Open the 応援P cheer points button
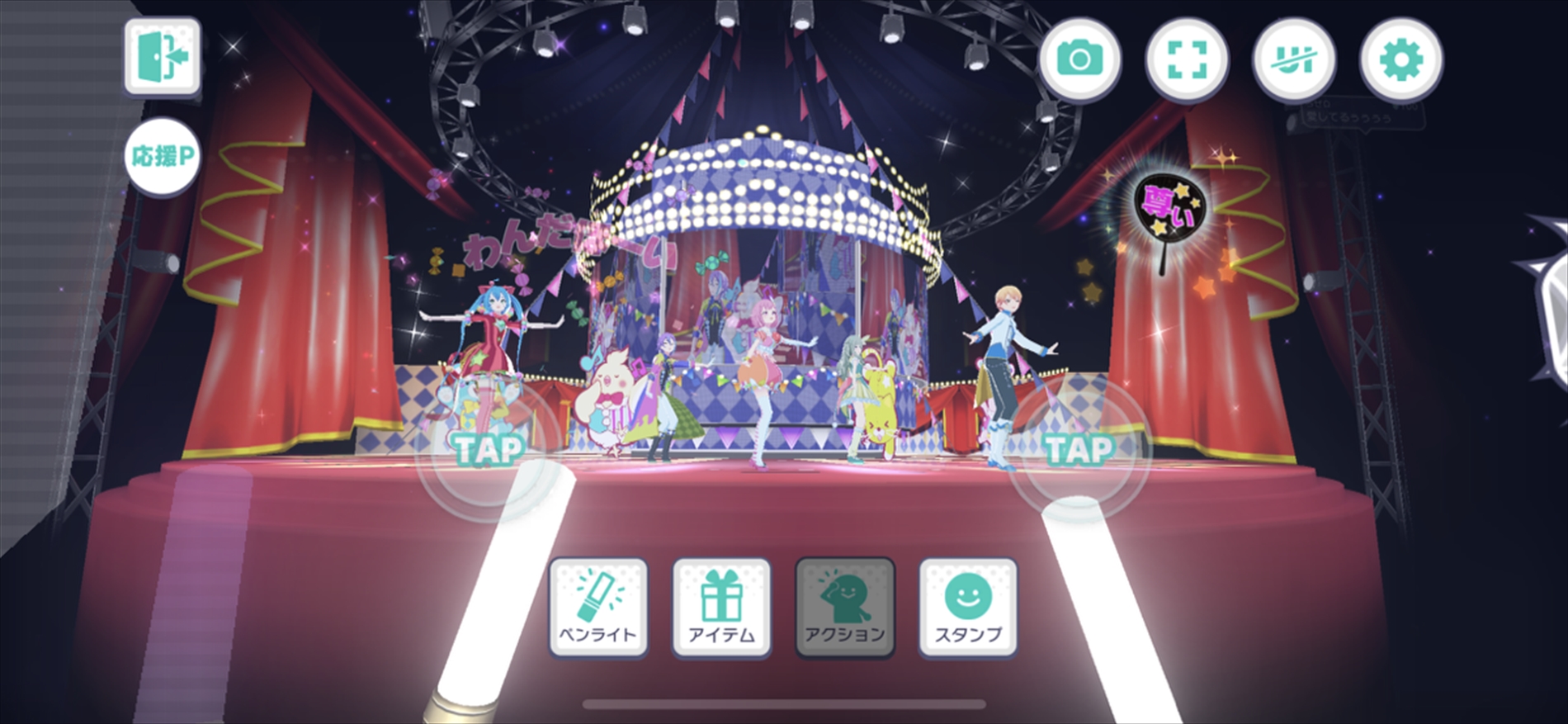 tap(163, 156)
